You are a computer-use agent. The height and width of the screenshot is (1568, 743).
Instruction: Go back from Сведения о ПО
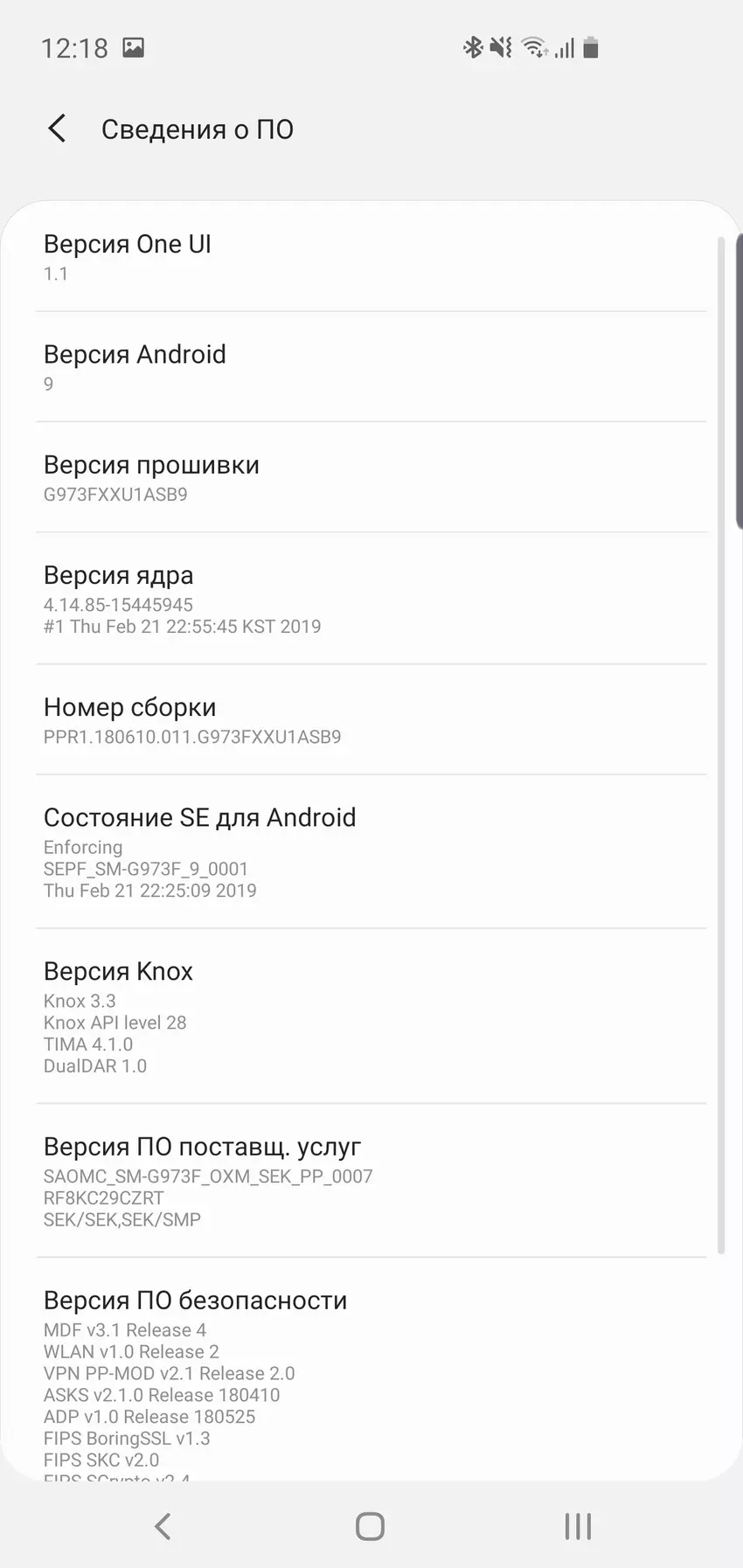coord(57,128)
